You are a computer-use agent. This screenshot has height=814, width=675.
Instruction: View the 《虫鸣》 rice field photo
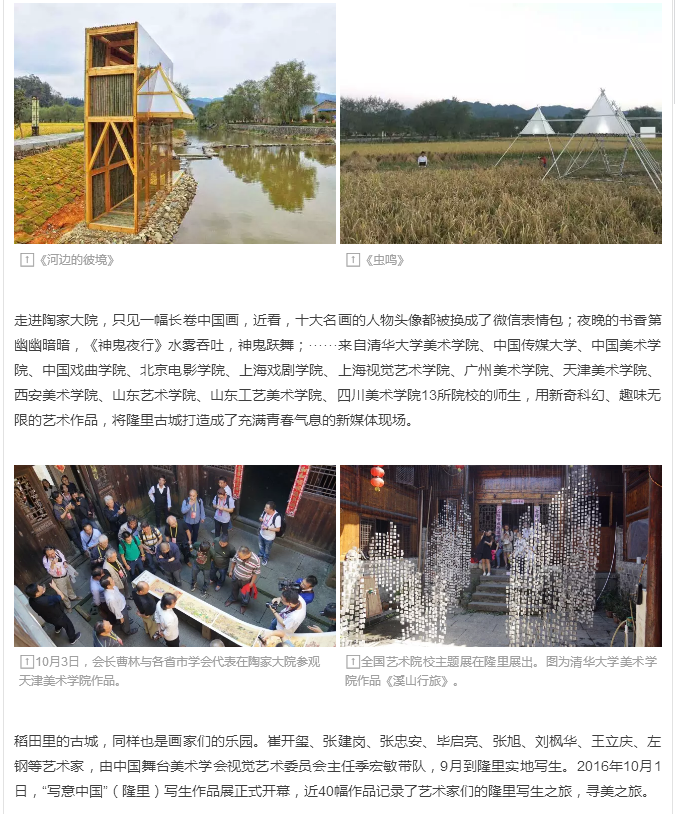point(500,123)
